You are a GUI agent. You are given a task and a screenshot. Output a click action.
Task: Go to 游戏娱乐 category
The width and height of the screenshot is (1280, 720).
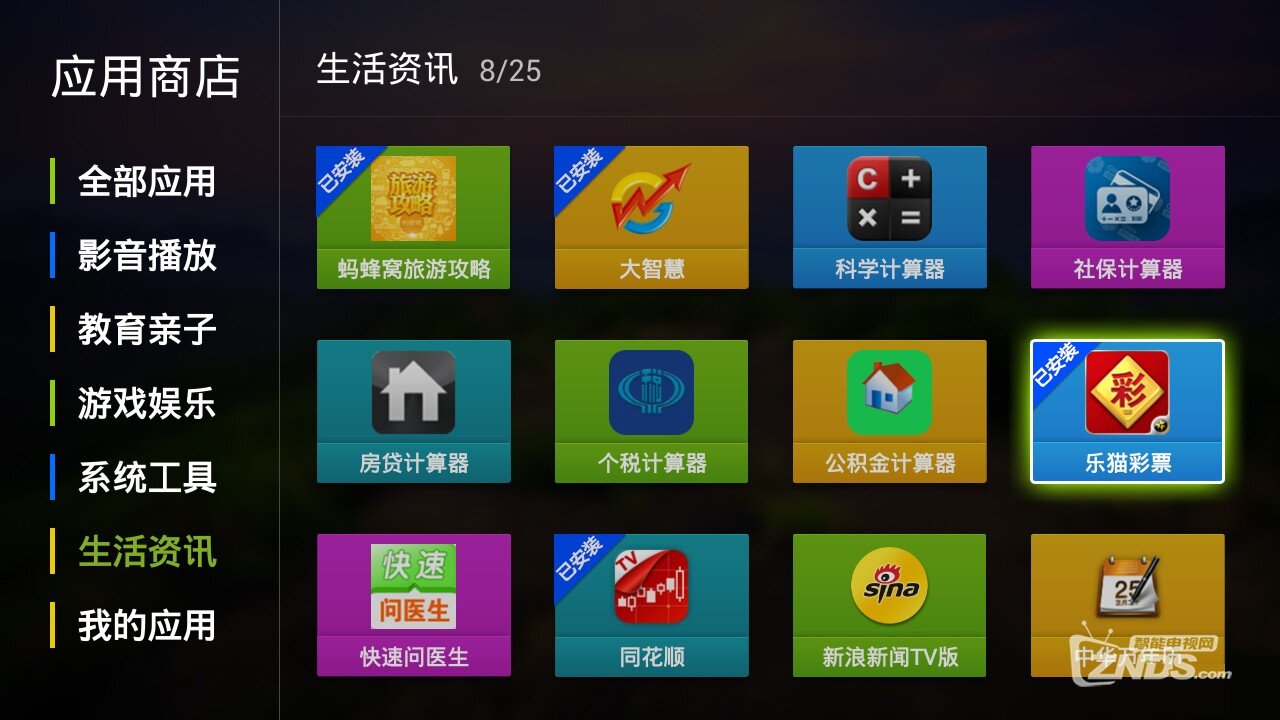146,404
